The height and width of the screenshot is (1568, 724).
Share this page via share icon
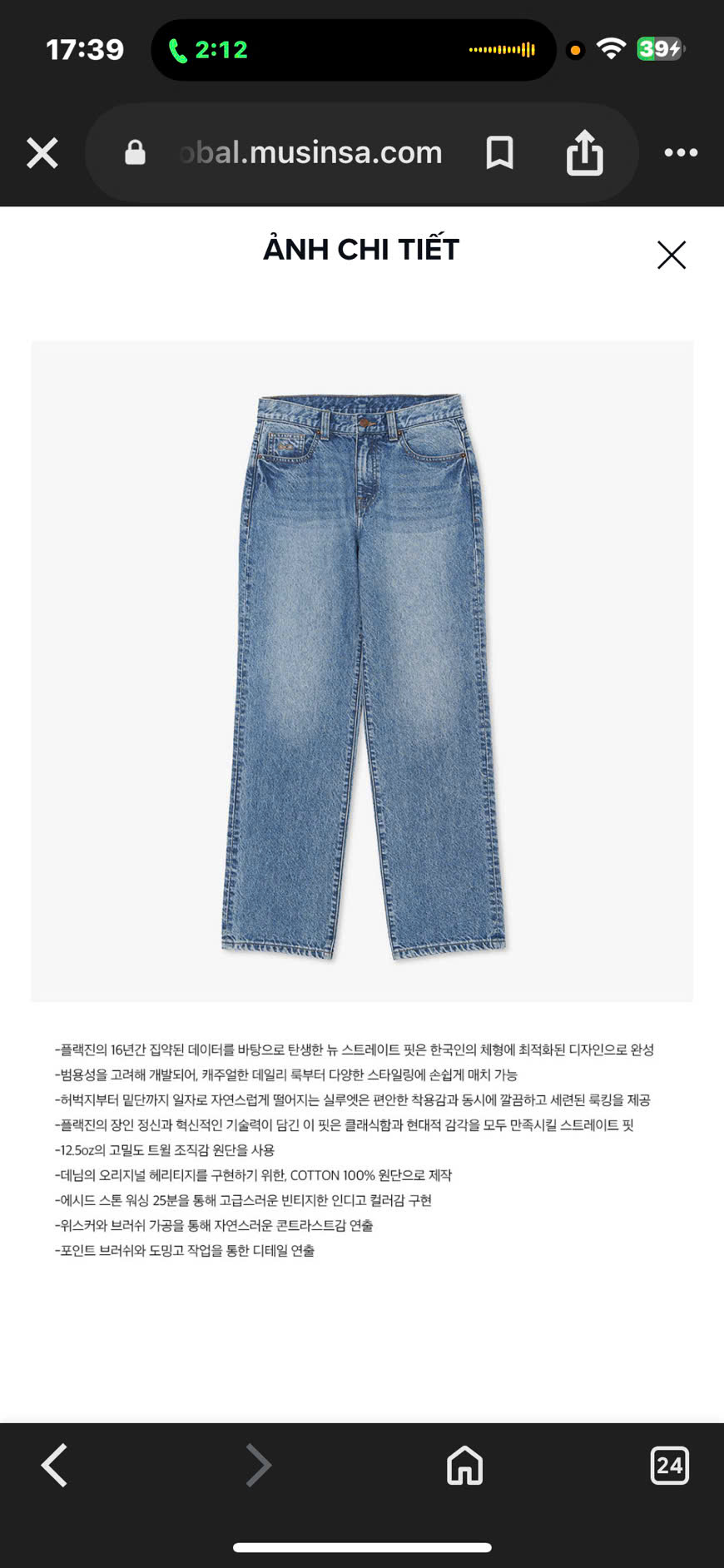pyautogui.click(x=584, y=153)
